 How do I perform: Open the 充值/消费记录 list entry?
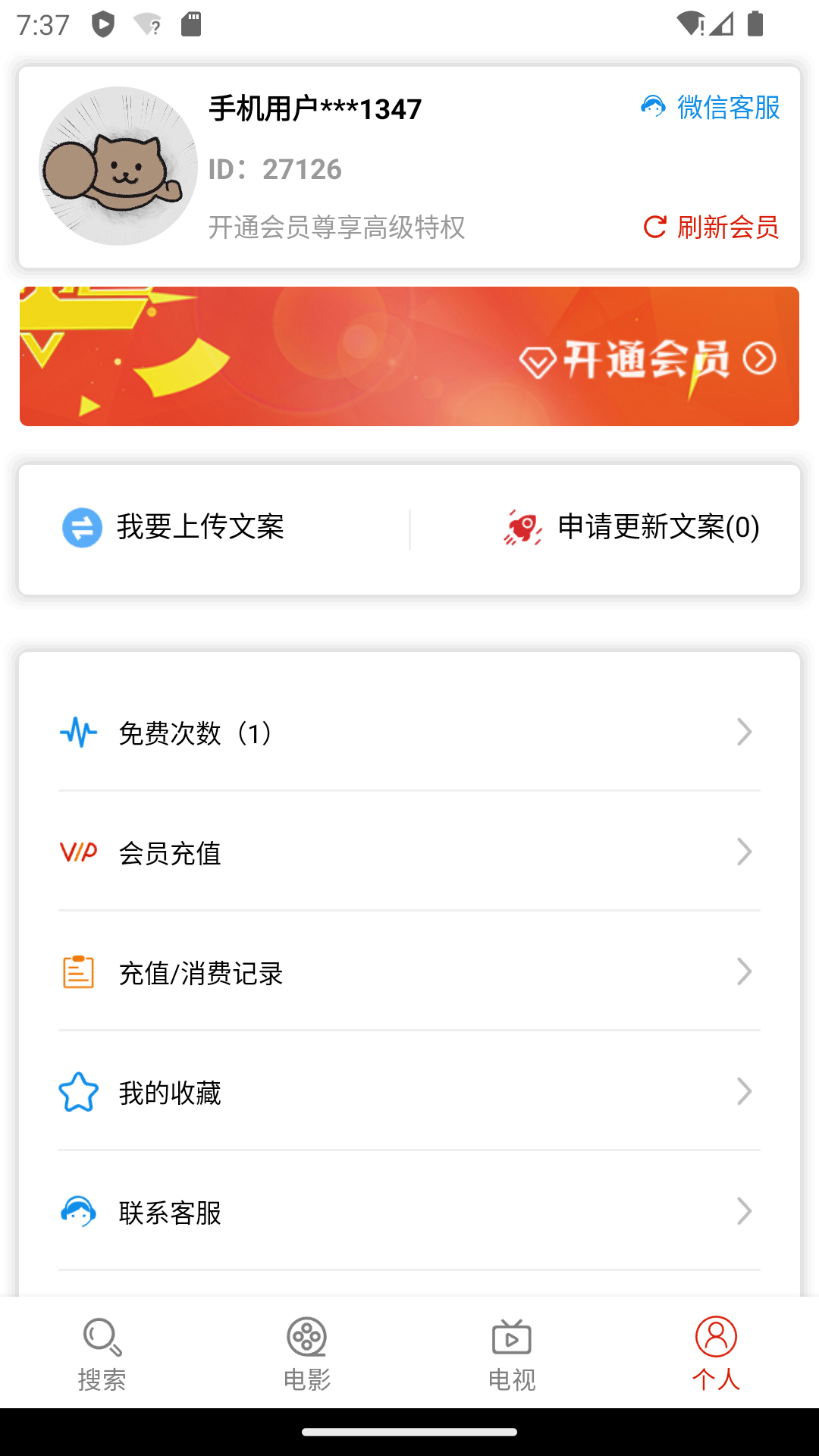coord(409,971)
